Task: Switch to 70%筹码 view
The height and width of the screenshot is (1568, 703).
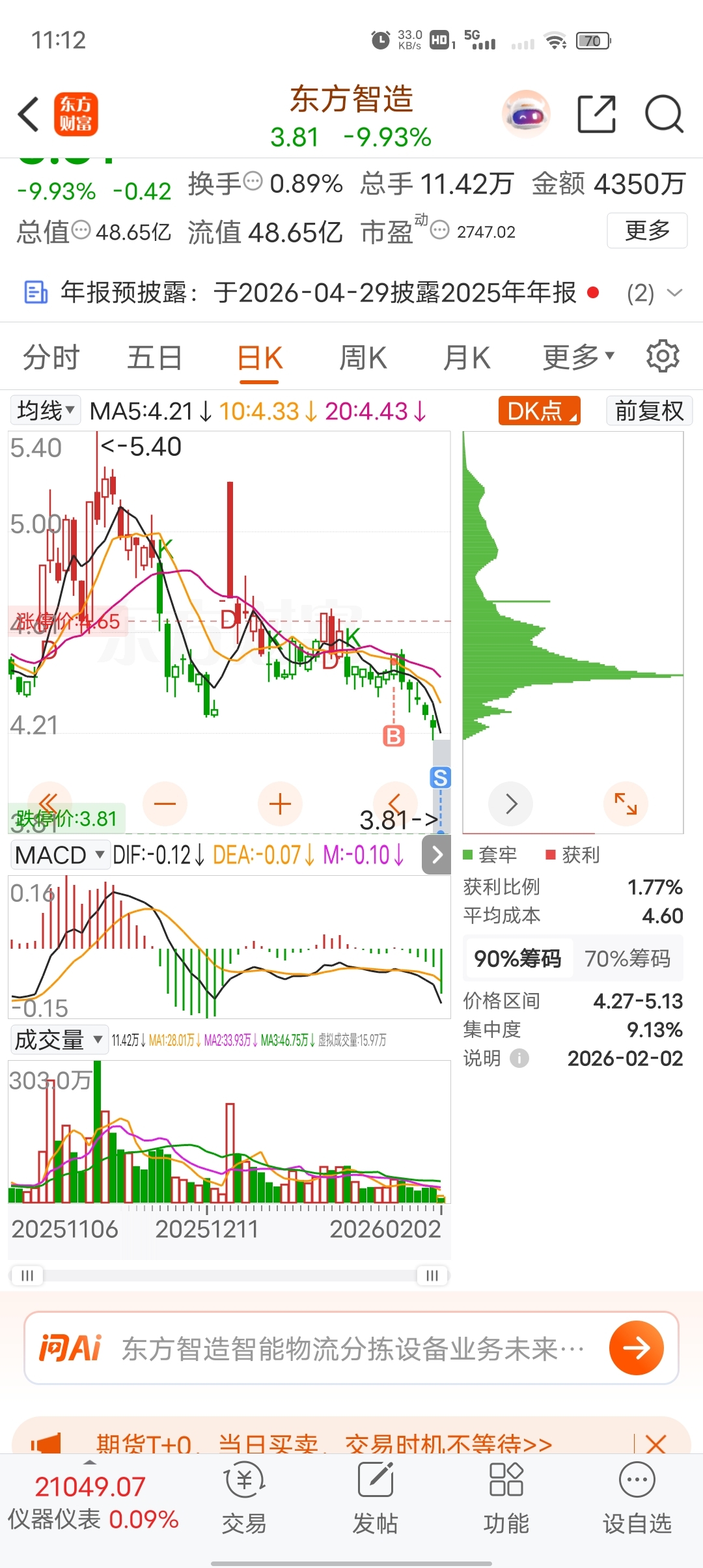Action: coord(627,959)
